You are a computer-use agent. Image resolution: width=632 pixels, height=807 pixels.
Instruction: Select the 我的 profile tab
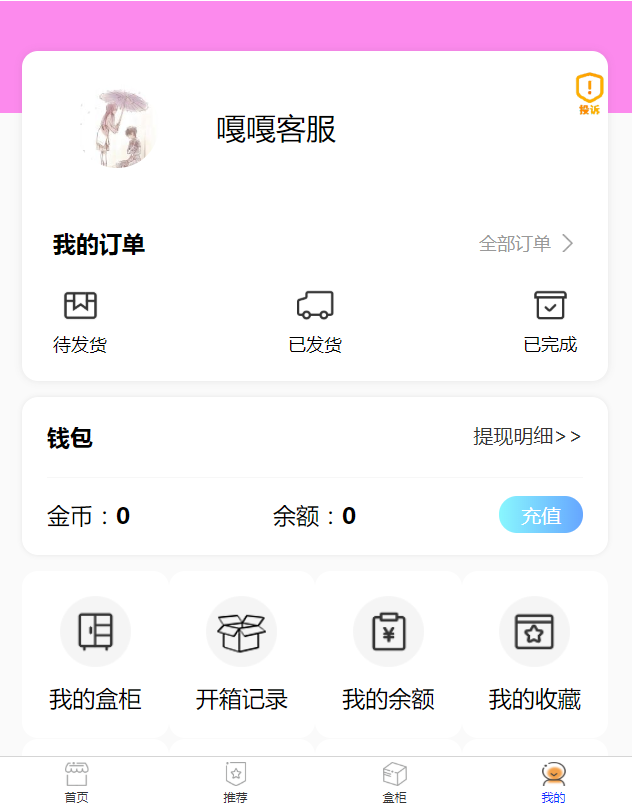[553, 783]
